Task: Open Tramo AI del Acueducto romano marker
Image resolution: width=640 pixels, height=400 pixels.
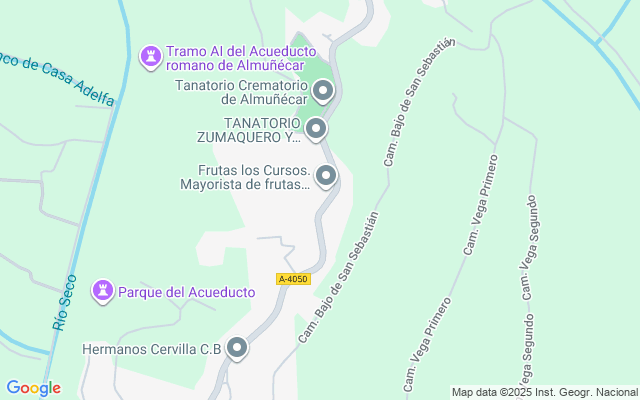Action: [150, 56]
